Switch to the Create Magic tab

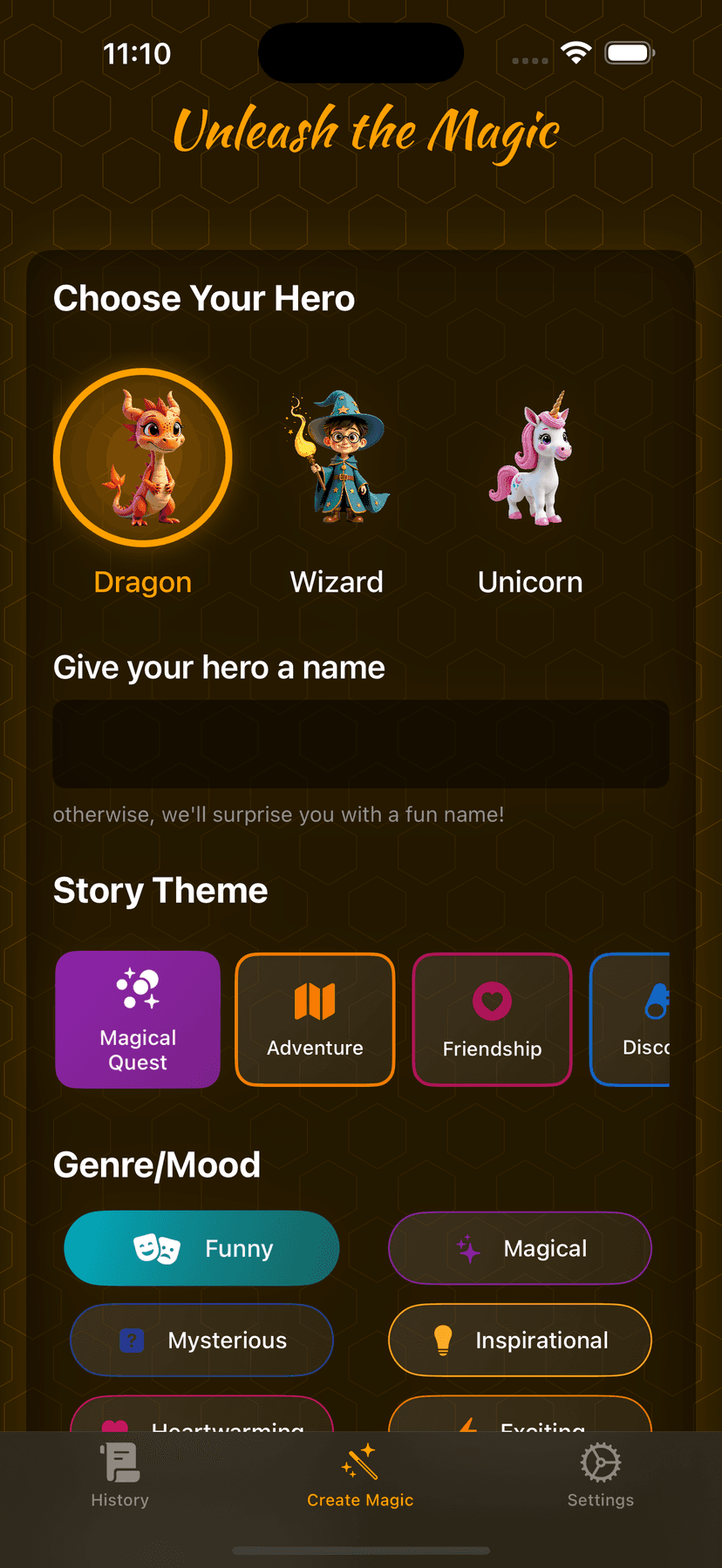[x=360, y=1475]
